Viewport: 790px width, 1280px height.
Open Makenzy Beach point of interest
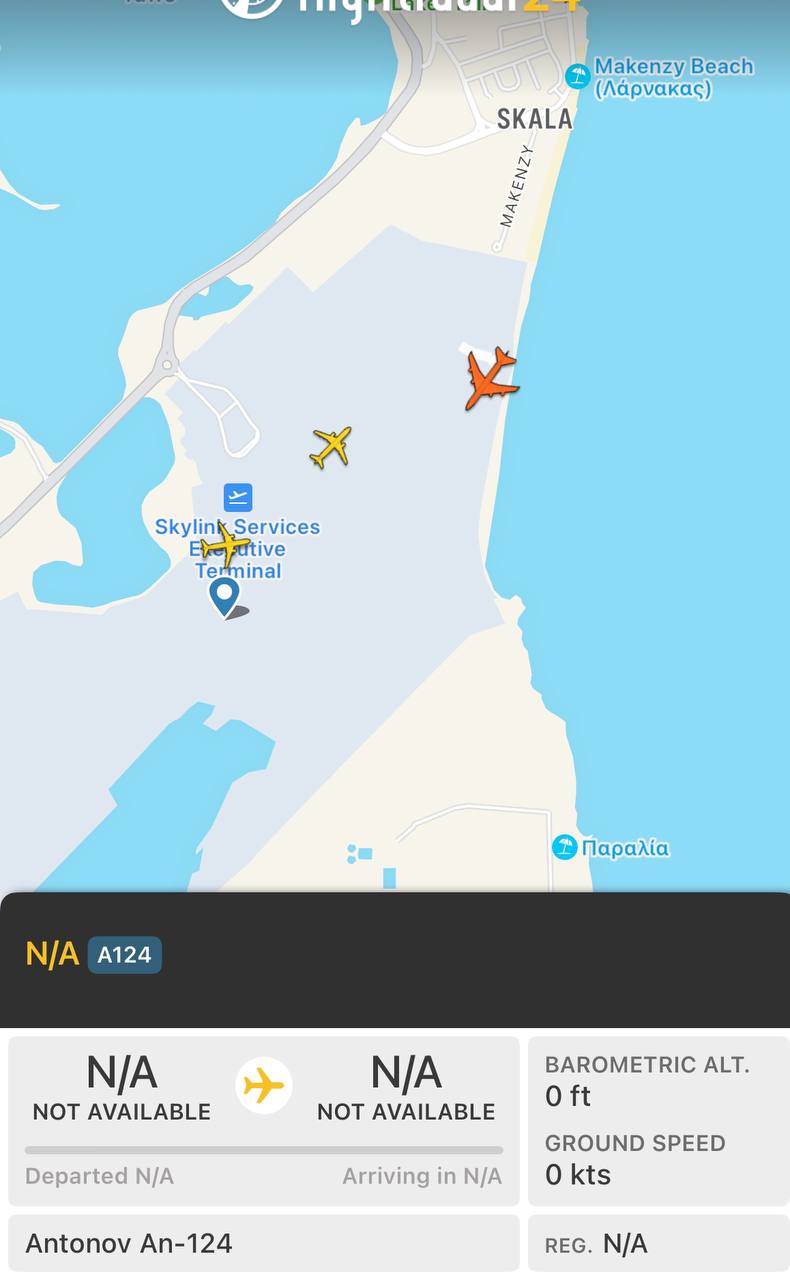click(x=577, y=76)
